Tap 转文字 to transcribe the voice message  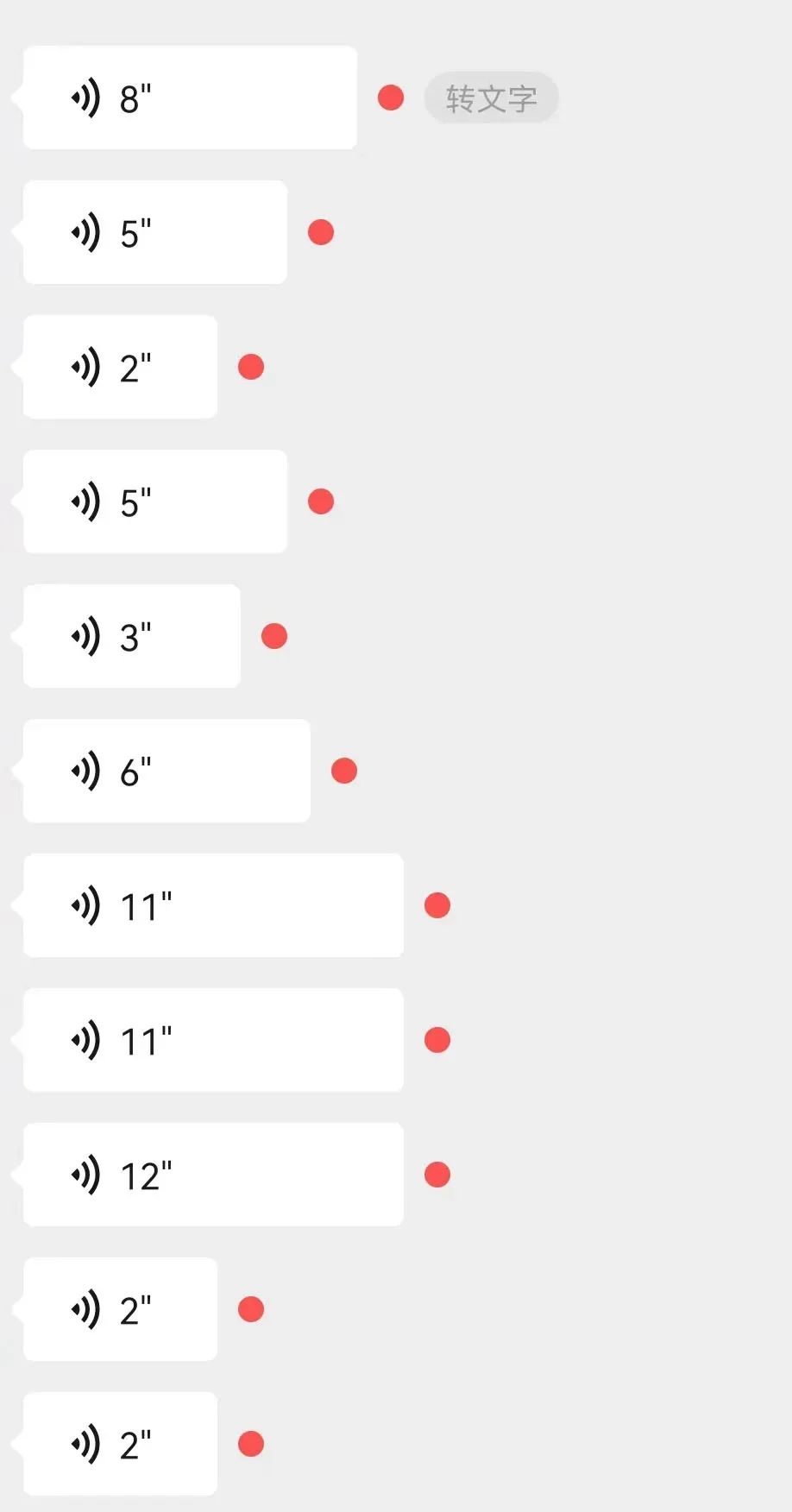click(x=491, y=98)
